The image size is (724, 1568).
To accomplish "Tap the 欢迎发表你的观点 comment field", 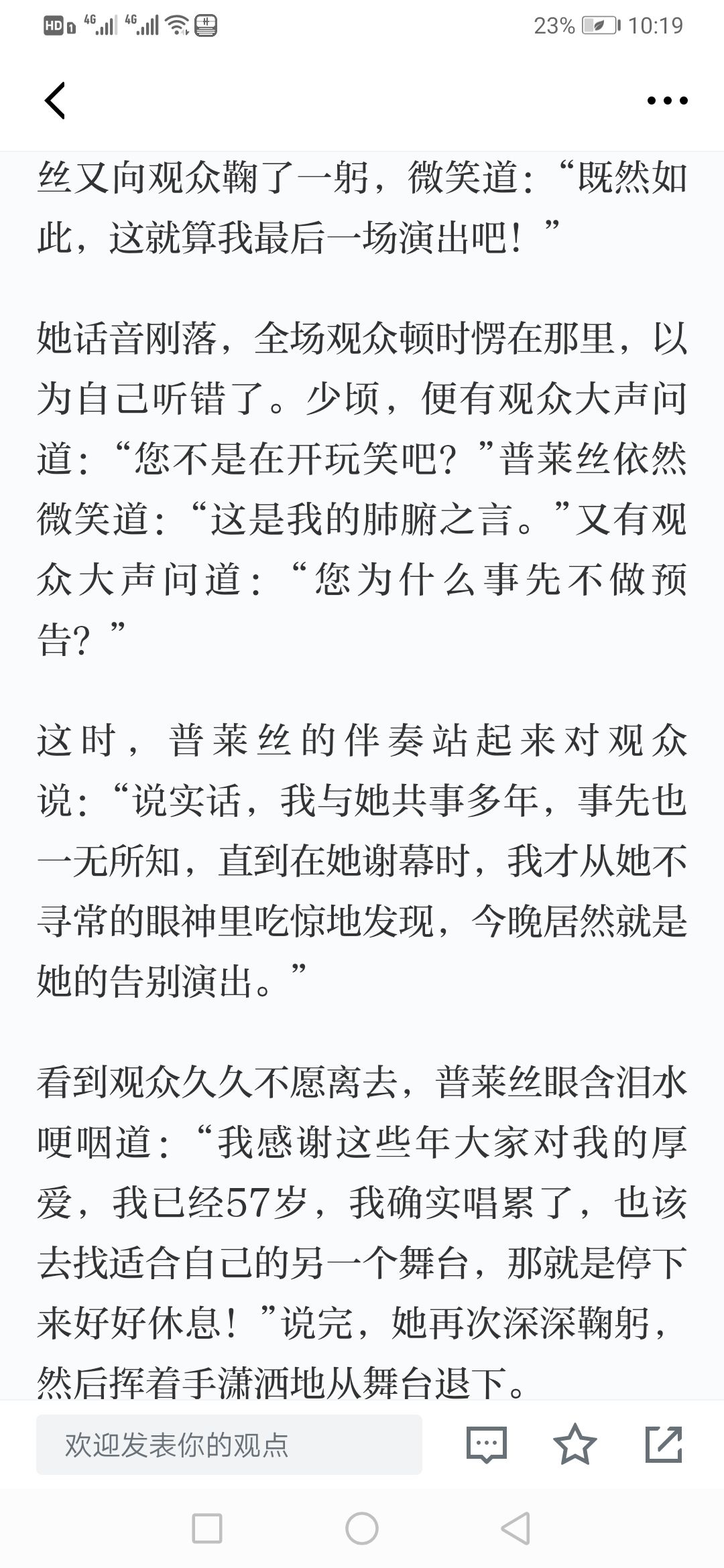I will point(229,1445).
